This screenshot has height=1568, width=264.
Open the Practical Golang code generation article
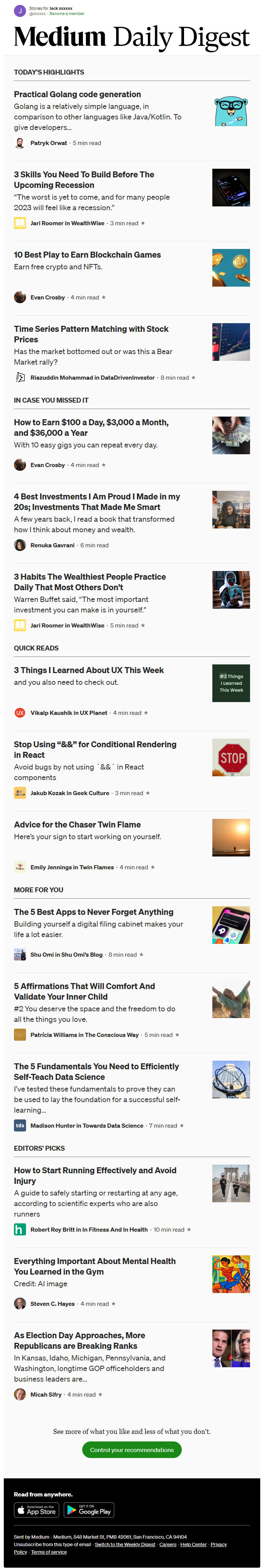[x=77, y=94]
